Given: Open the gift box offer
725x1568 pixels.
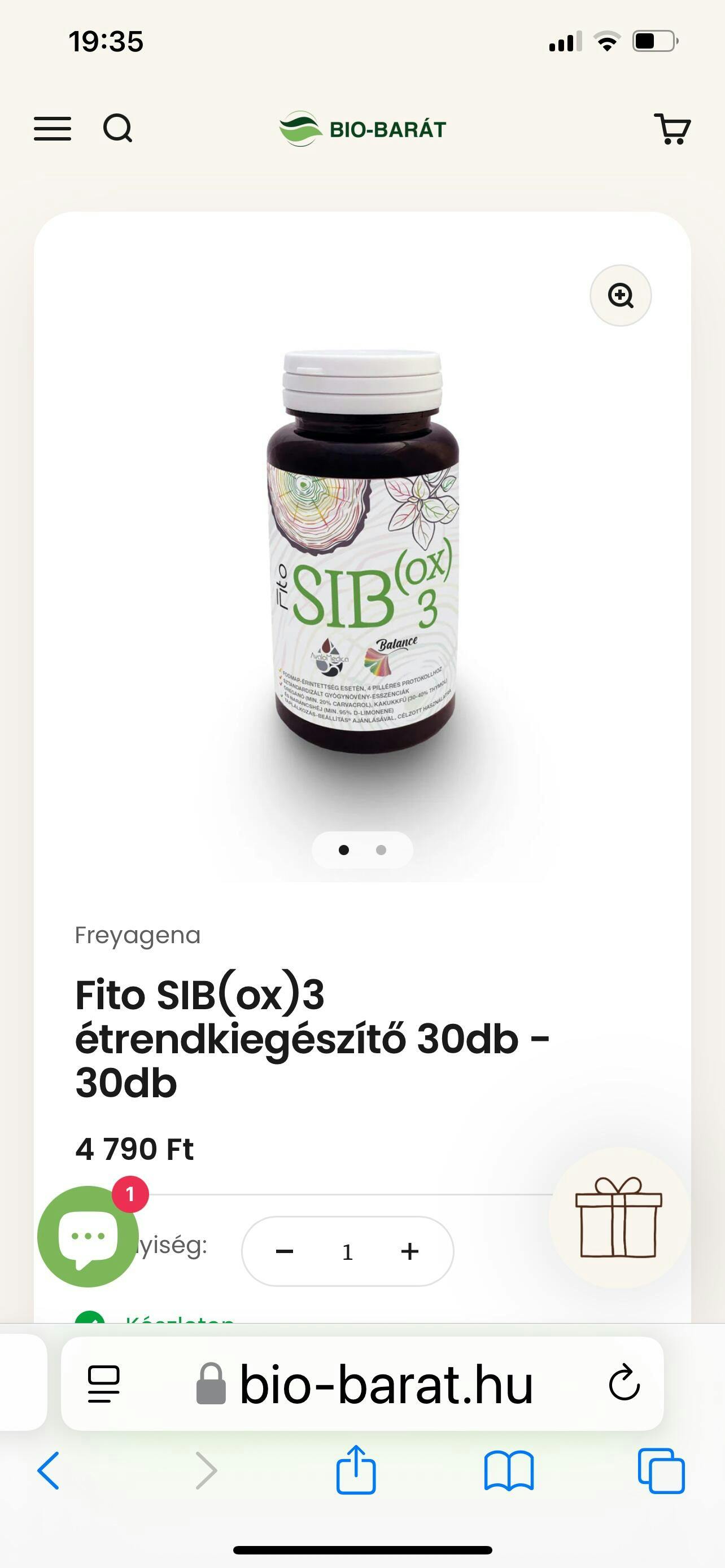Looking at the screenshot, I should click(x=618, y=1218).
